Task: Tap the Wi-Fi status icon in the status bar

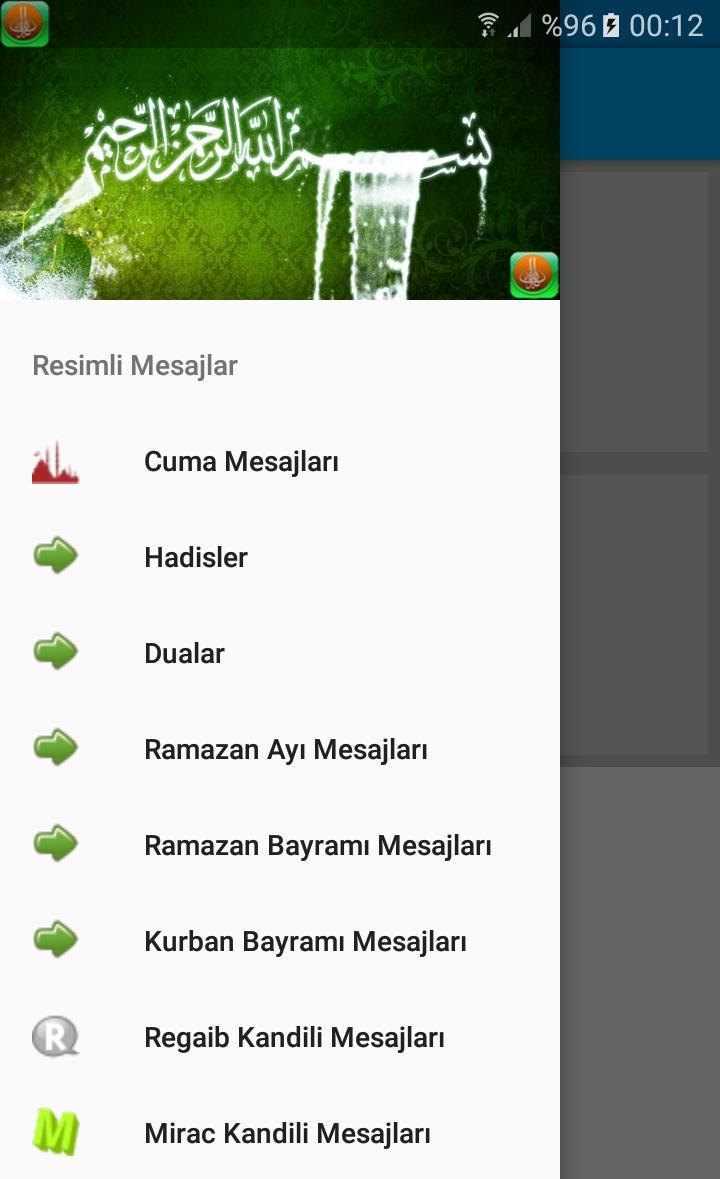Action: [489, 23]
